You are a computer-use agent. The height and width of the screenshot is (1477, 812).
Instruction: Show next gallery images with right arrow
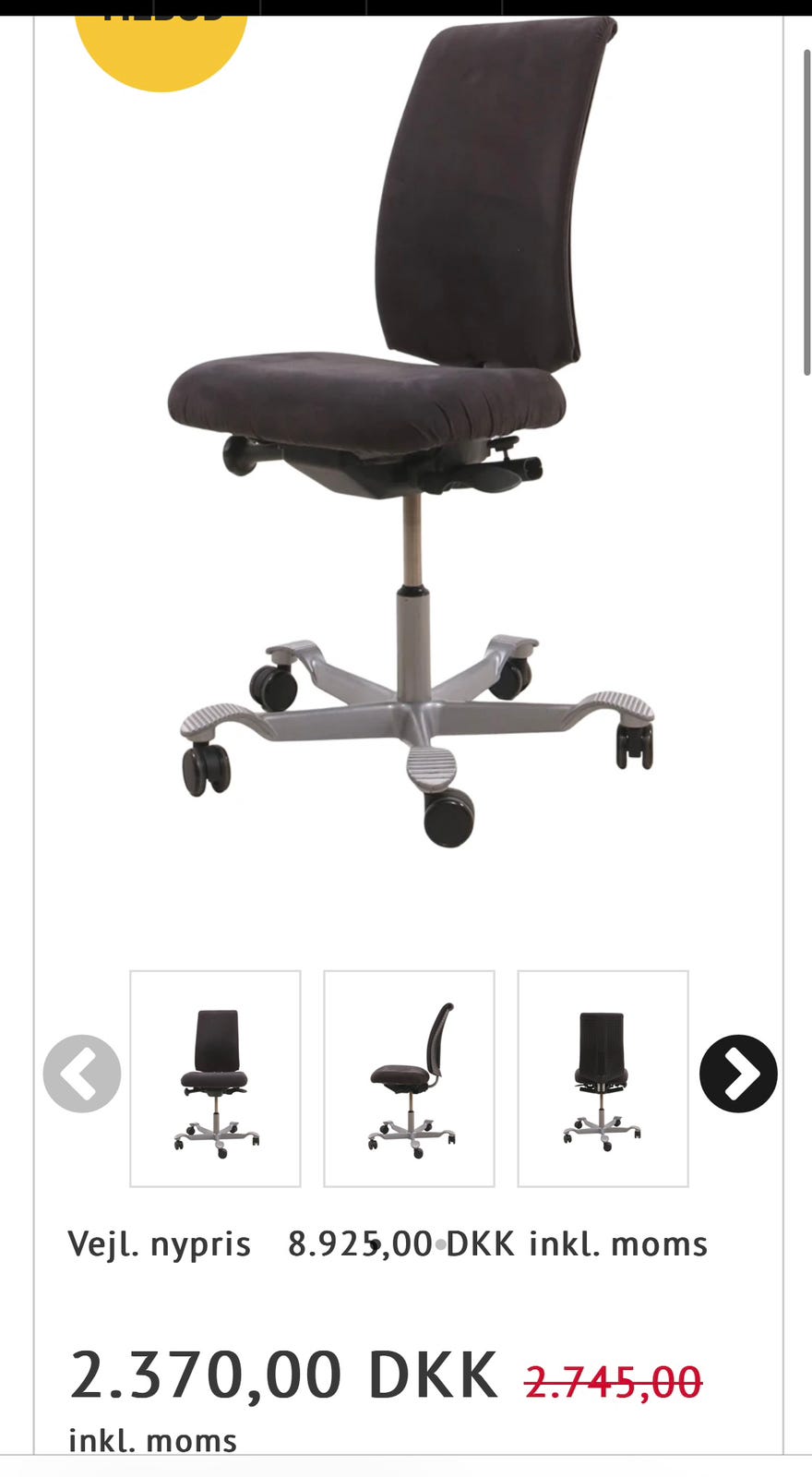(738, 1074)
